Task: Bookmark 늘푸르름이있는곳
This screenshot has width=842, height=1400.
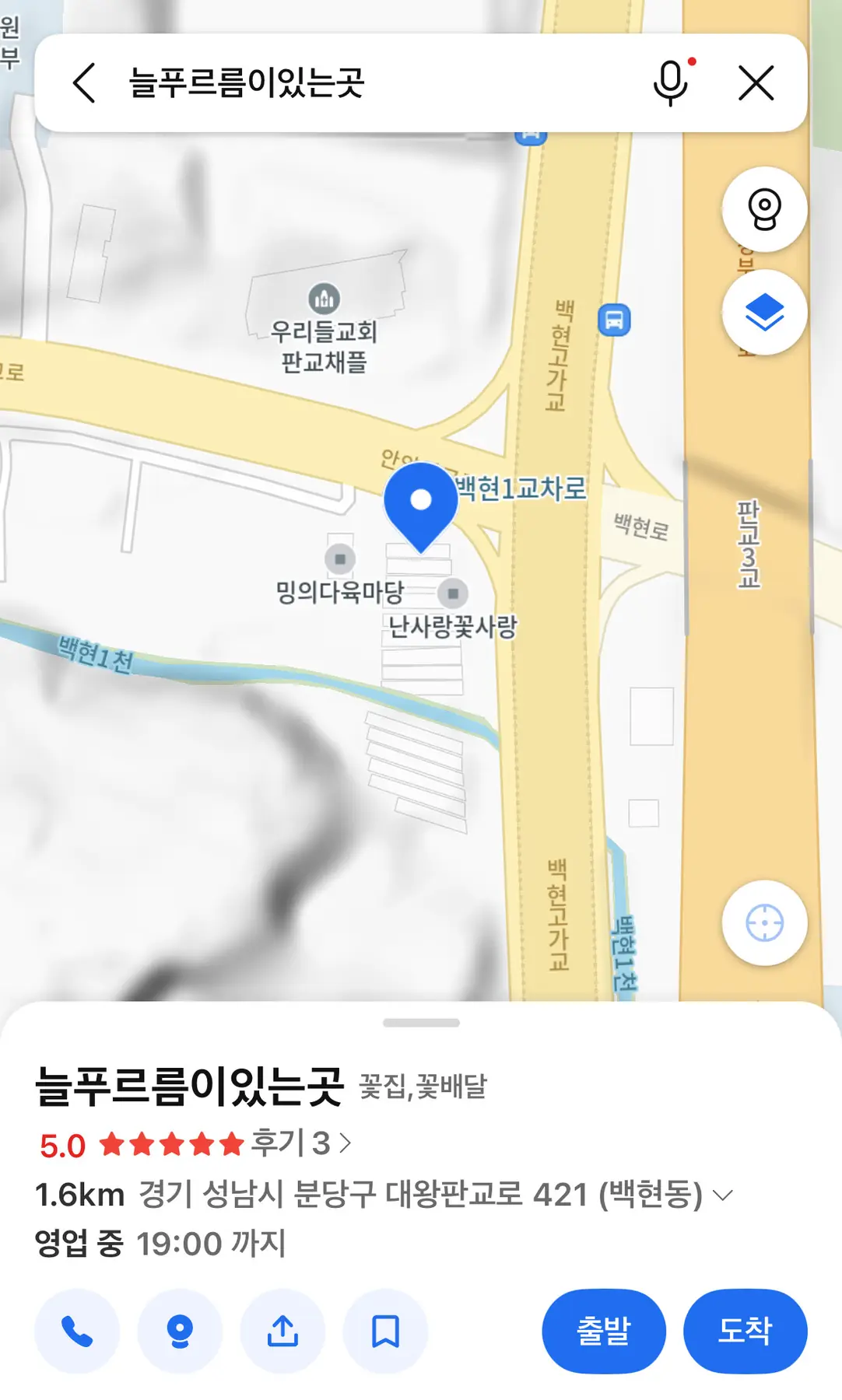Action: tap(385, 1332)
